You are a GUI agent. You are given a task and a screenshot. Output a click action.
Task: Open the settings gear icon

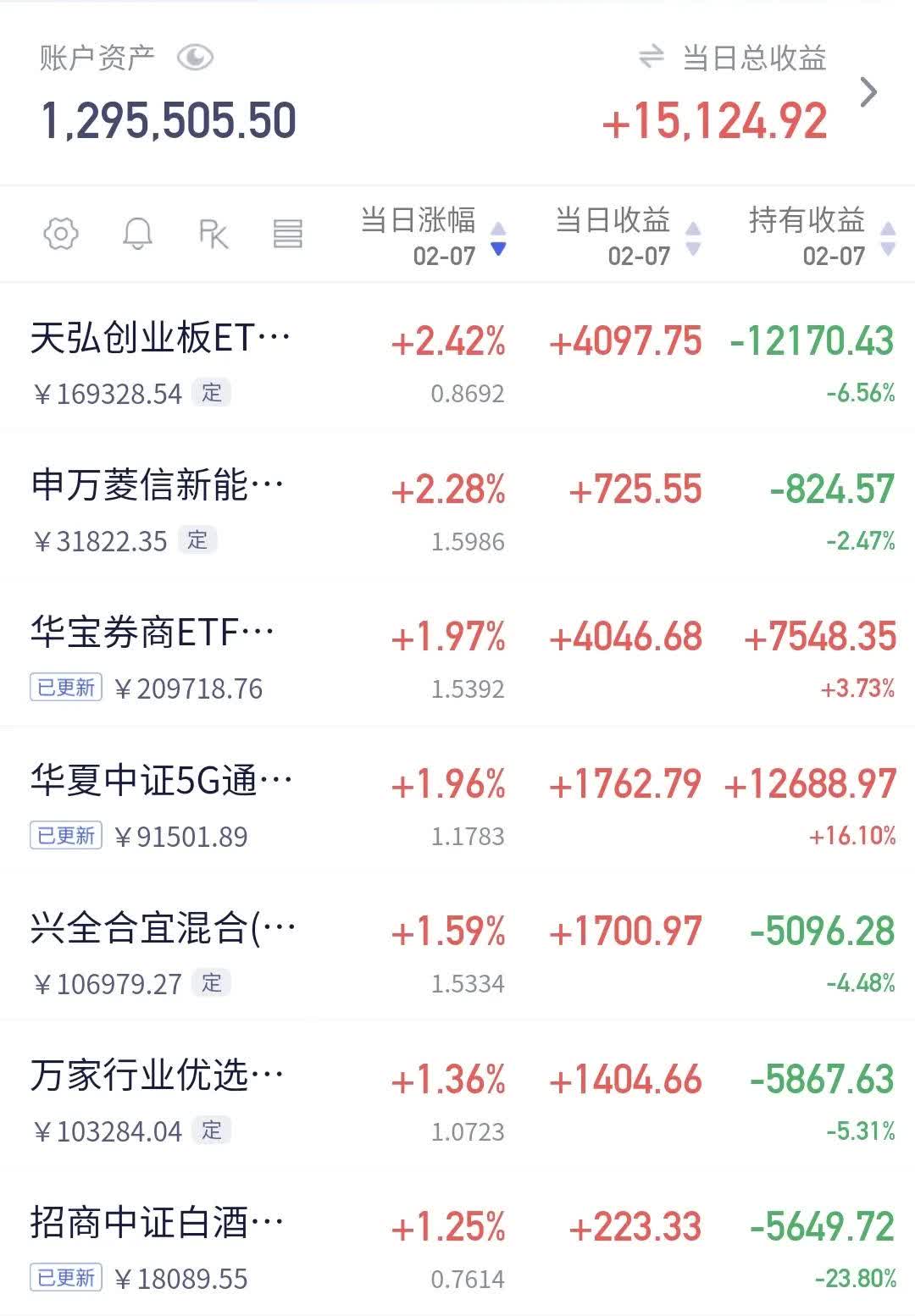(61, 235)
